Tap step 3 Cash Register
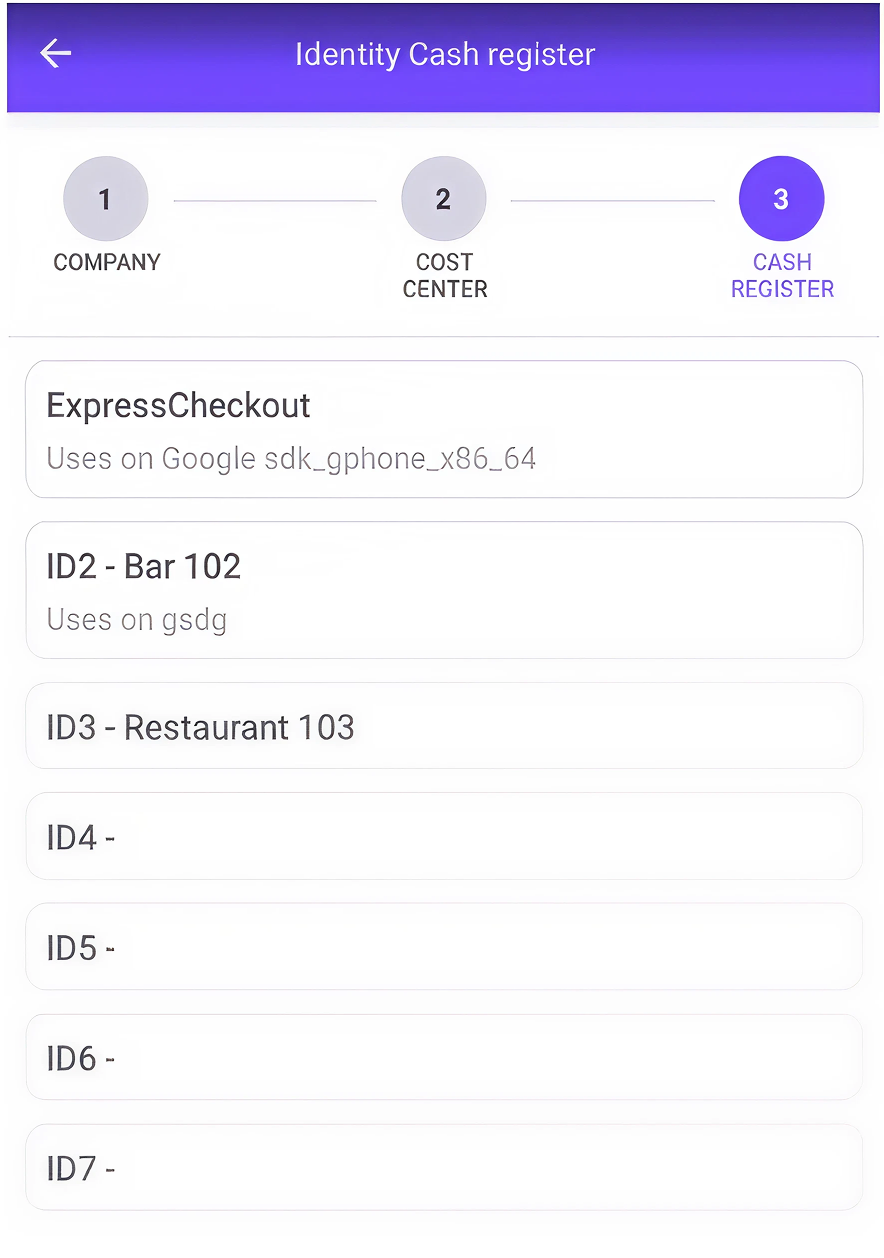This screenshot has width=884, height=1258. click(x=781, y=199)
